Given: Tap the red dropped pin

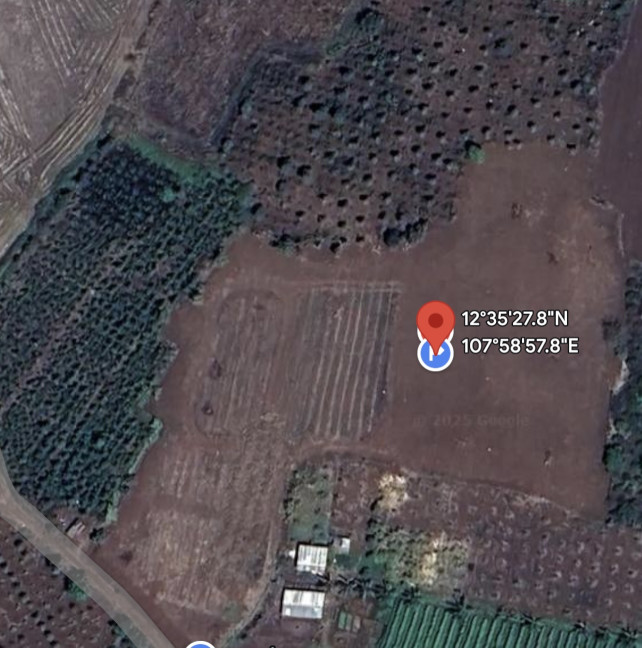Looking at the screenshot, I should [x=435, y=321].
